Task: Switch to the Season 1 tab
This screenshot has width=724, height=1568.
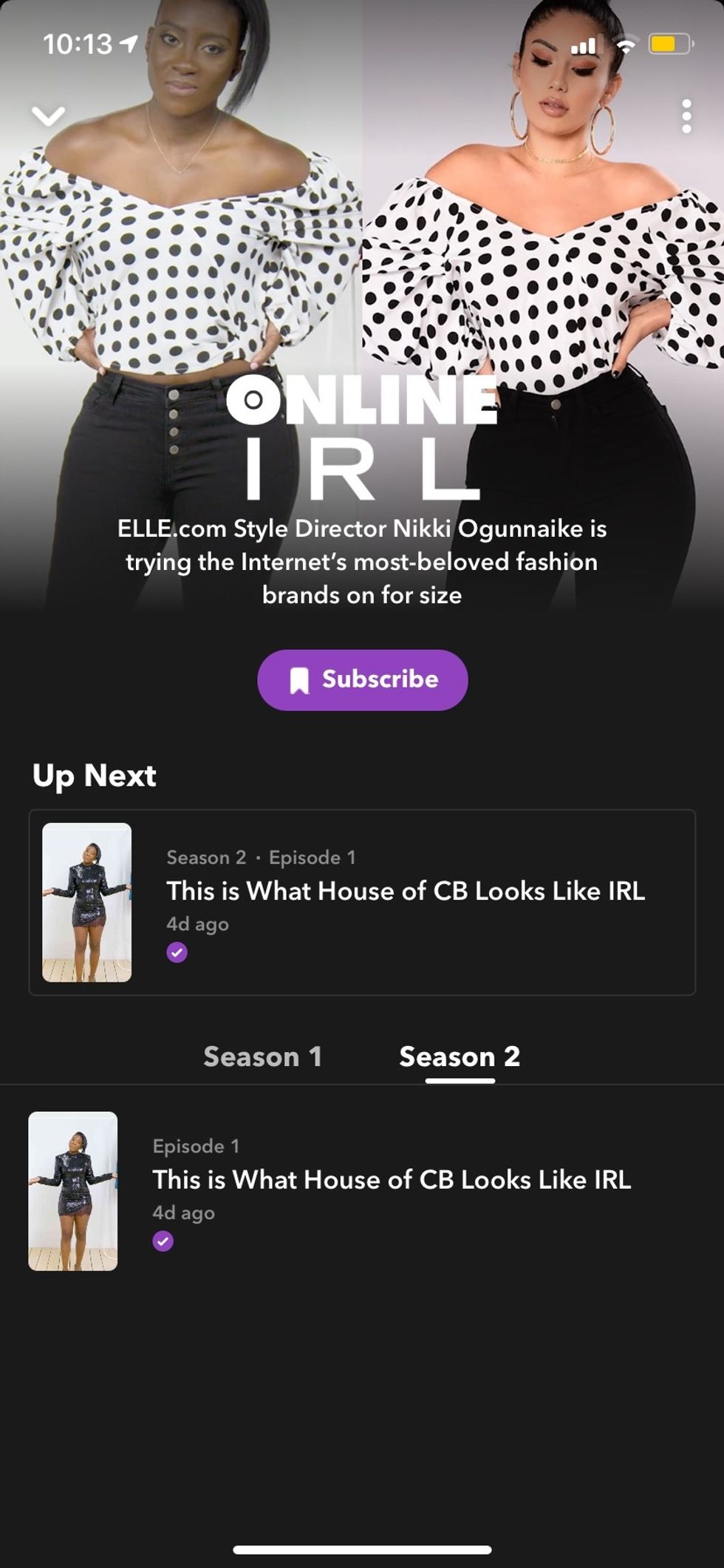Action: pyautogui.click(x=262, y=1056)
